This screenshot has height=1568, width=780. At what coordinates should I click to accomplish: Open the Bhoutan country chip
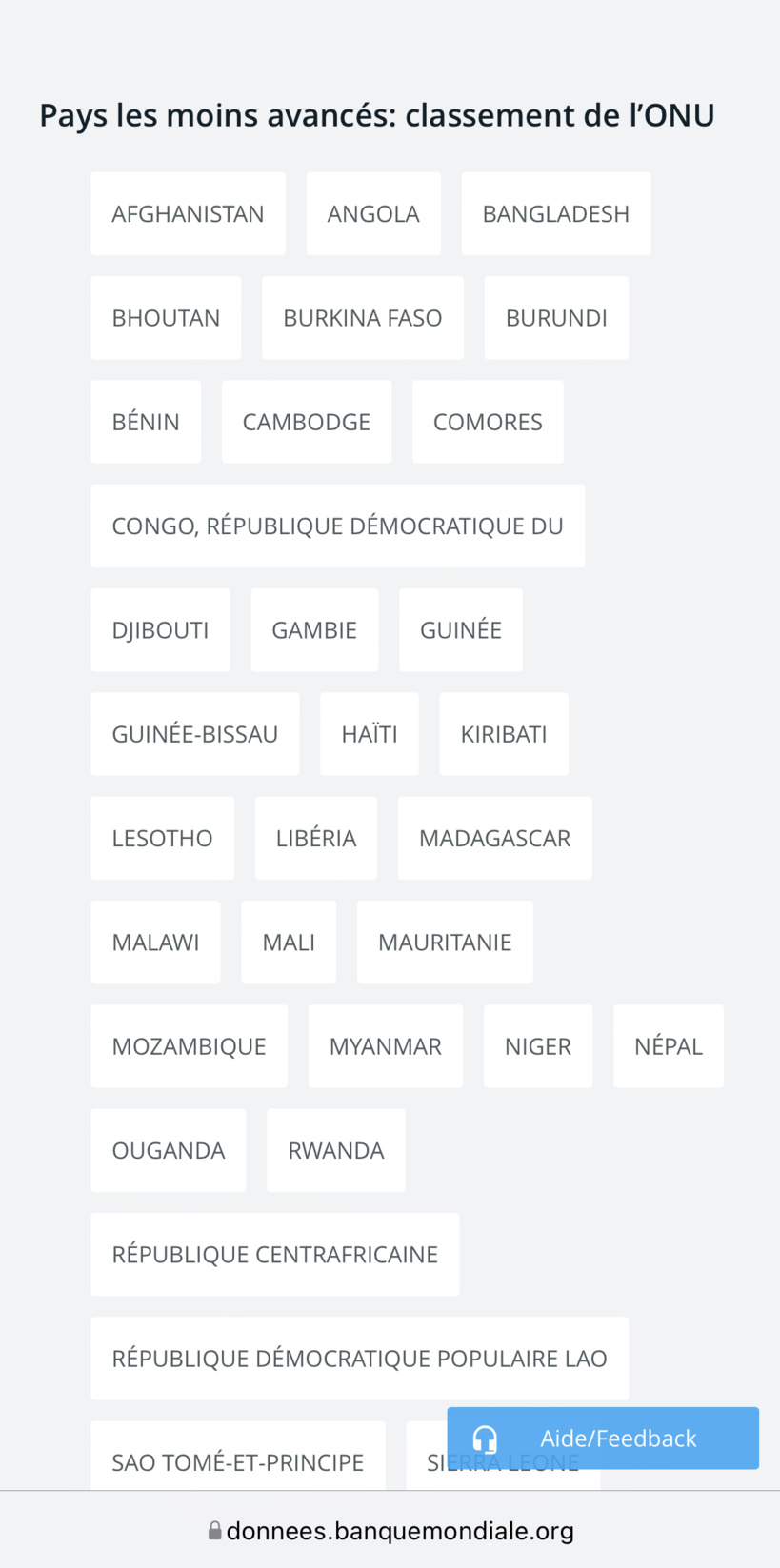(166, 317)
